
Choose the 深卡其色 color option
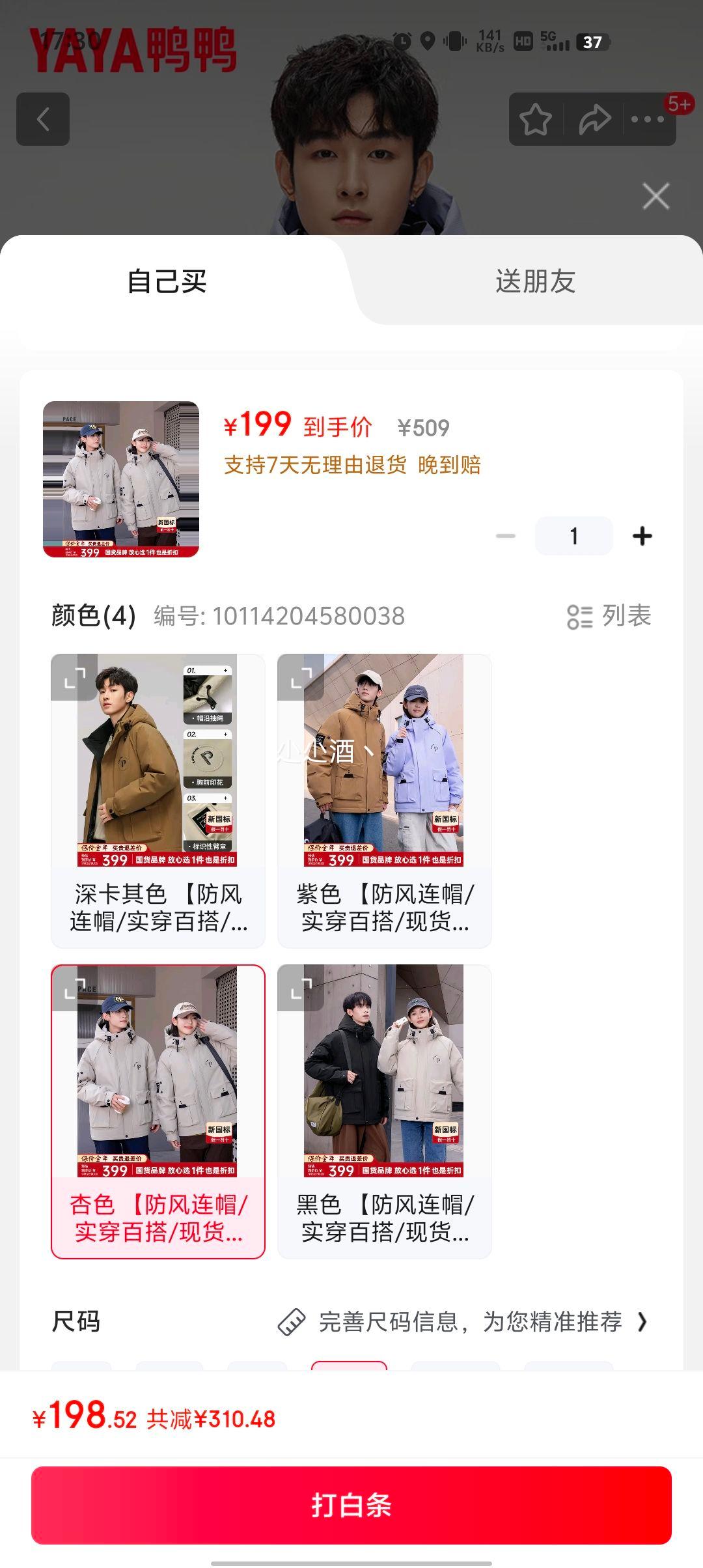[158, 801]
